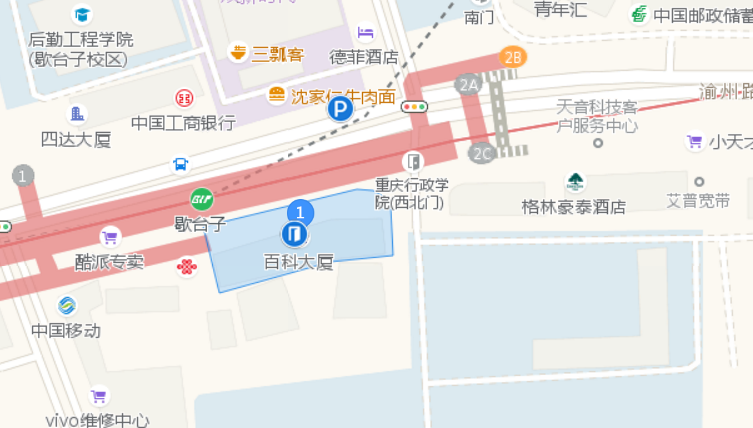Tap the subway exit 2C marker
Image resolution: width=753 pixels, height=428 pixels.
click(482, 153)
